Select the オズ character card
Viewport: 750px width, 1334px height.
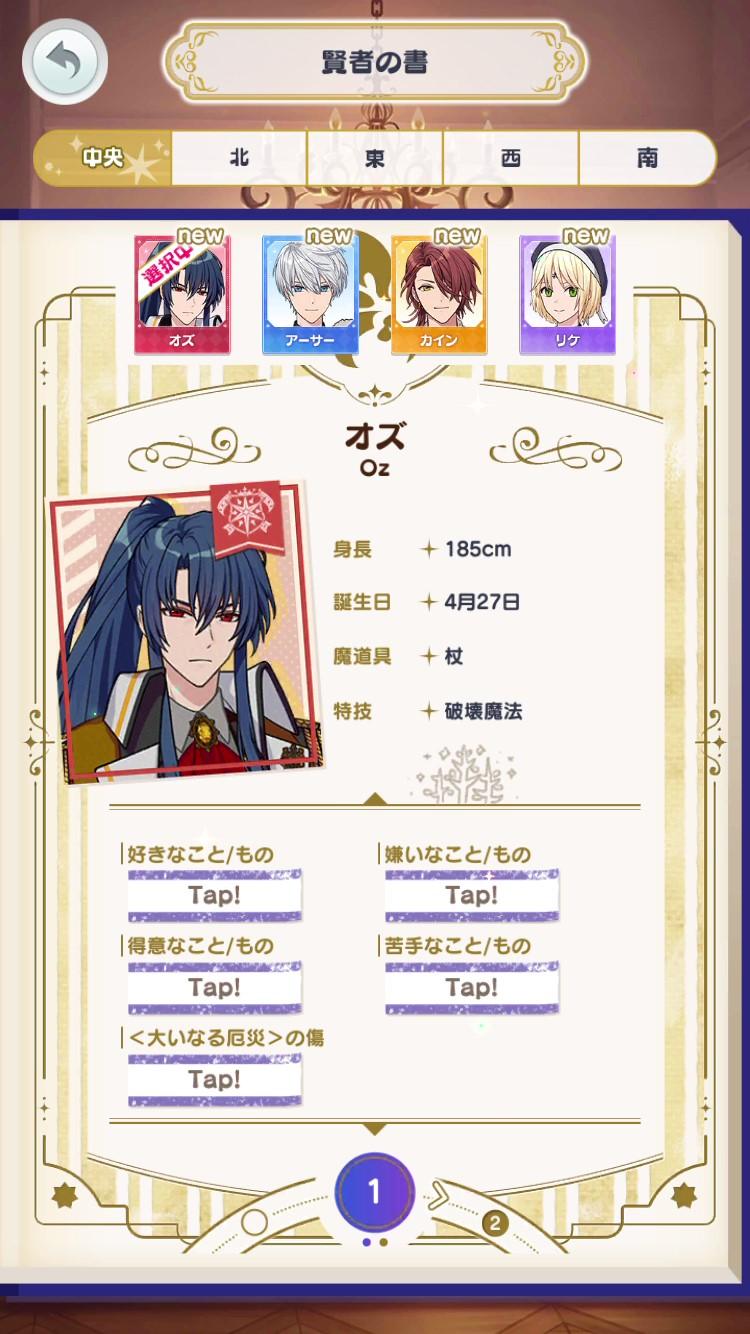click(x=182, y=294)
